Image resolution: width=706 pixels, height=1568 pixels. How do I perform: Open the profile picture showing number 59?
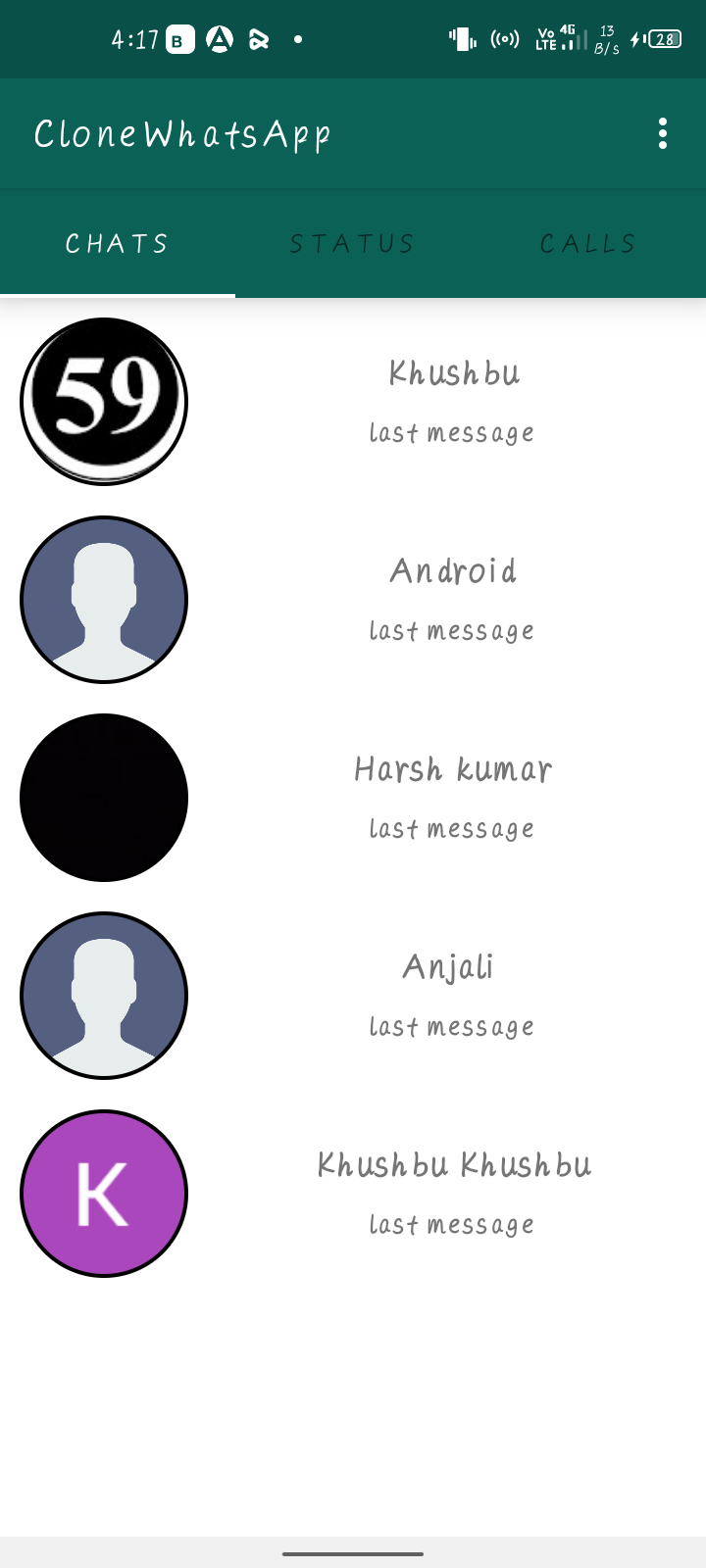coord(104,400)
